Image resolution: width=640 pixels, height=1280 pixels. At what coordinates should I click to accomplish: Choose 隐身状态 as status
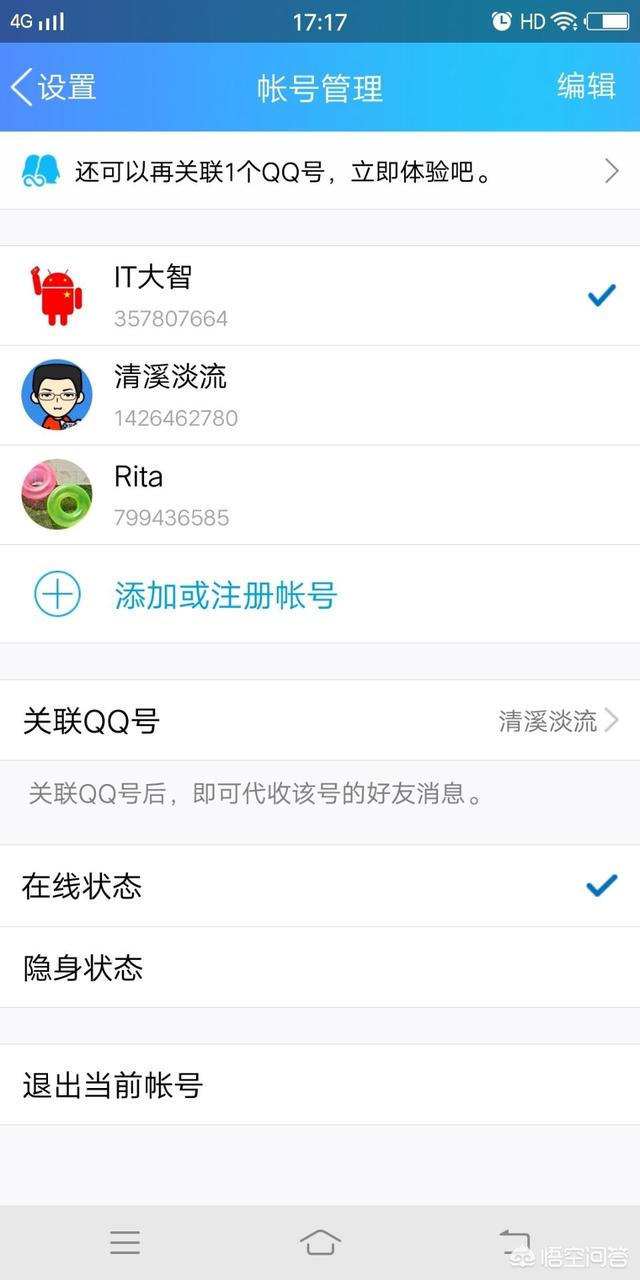point(320,967)
